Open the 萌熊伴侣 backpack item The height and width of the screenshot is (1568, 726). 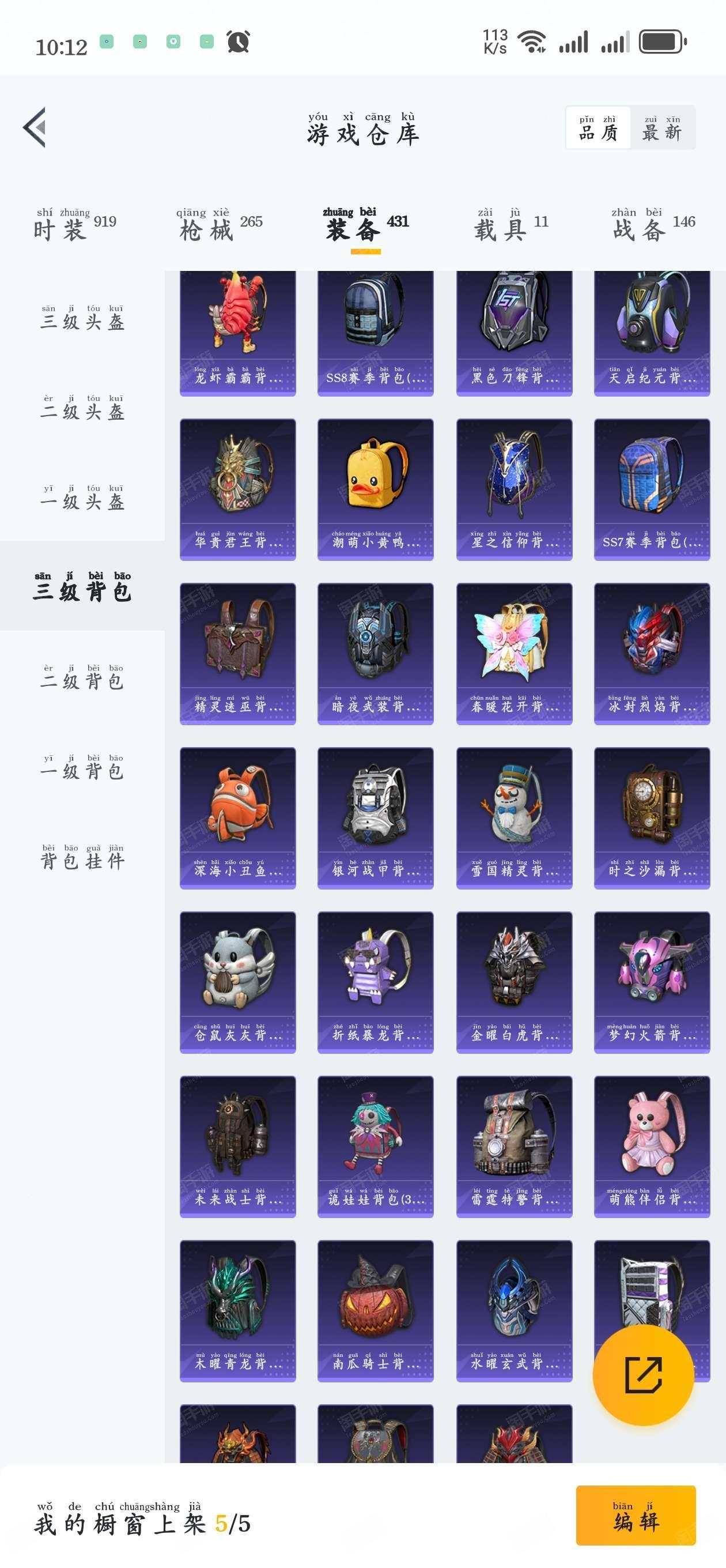[x=652, y=1147]
